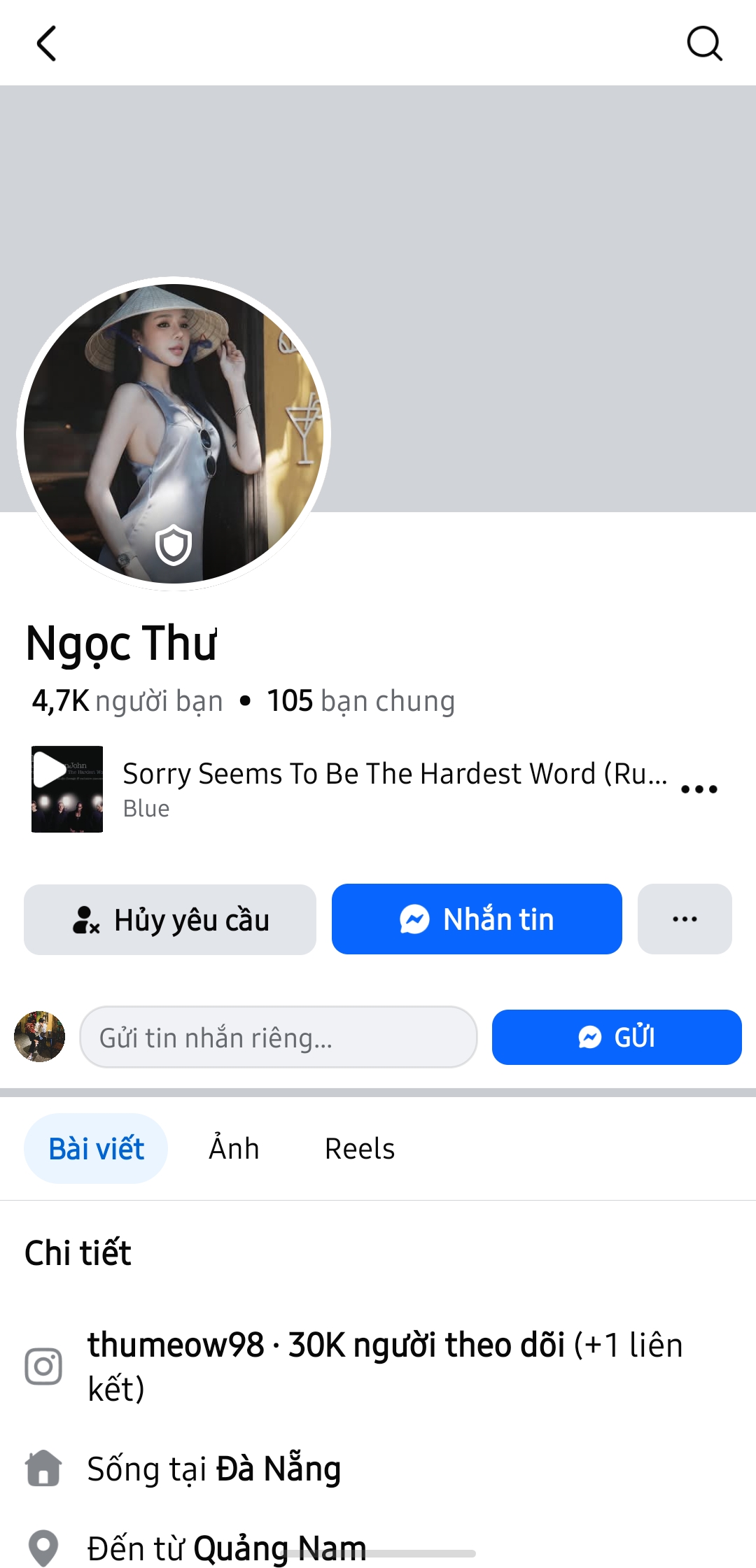Open the Đà Nẵng current city
Image resolution: width=756 pixels, height=1568 pixels.
coord(278,1468)
